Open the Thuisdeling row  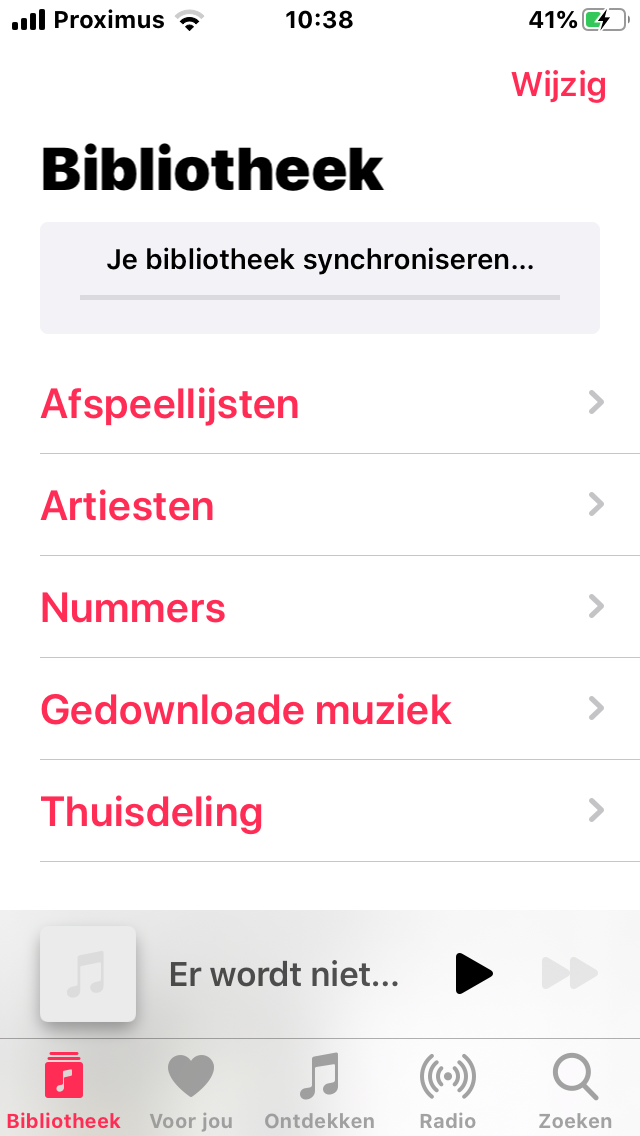point(340,811)
